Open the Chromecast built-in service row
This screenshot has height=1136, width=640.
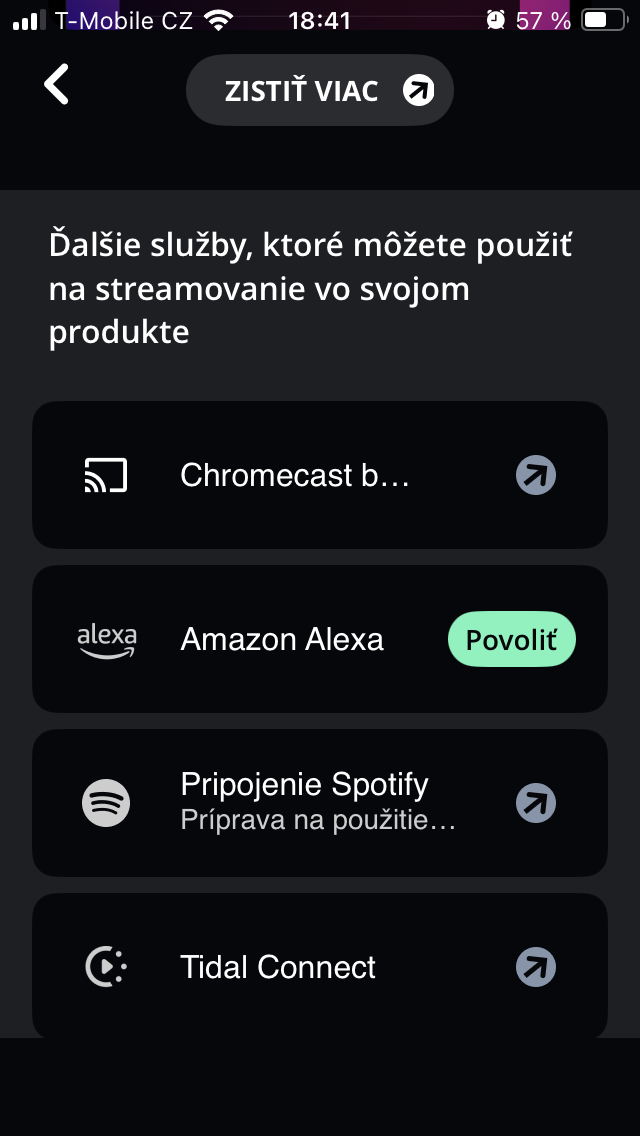click(319, 475)
